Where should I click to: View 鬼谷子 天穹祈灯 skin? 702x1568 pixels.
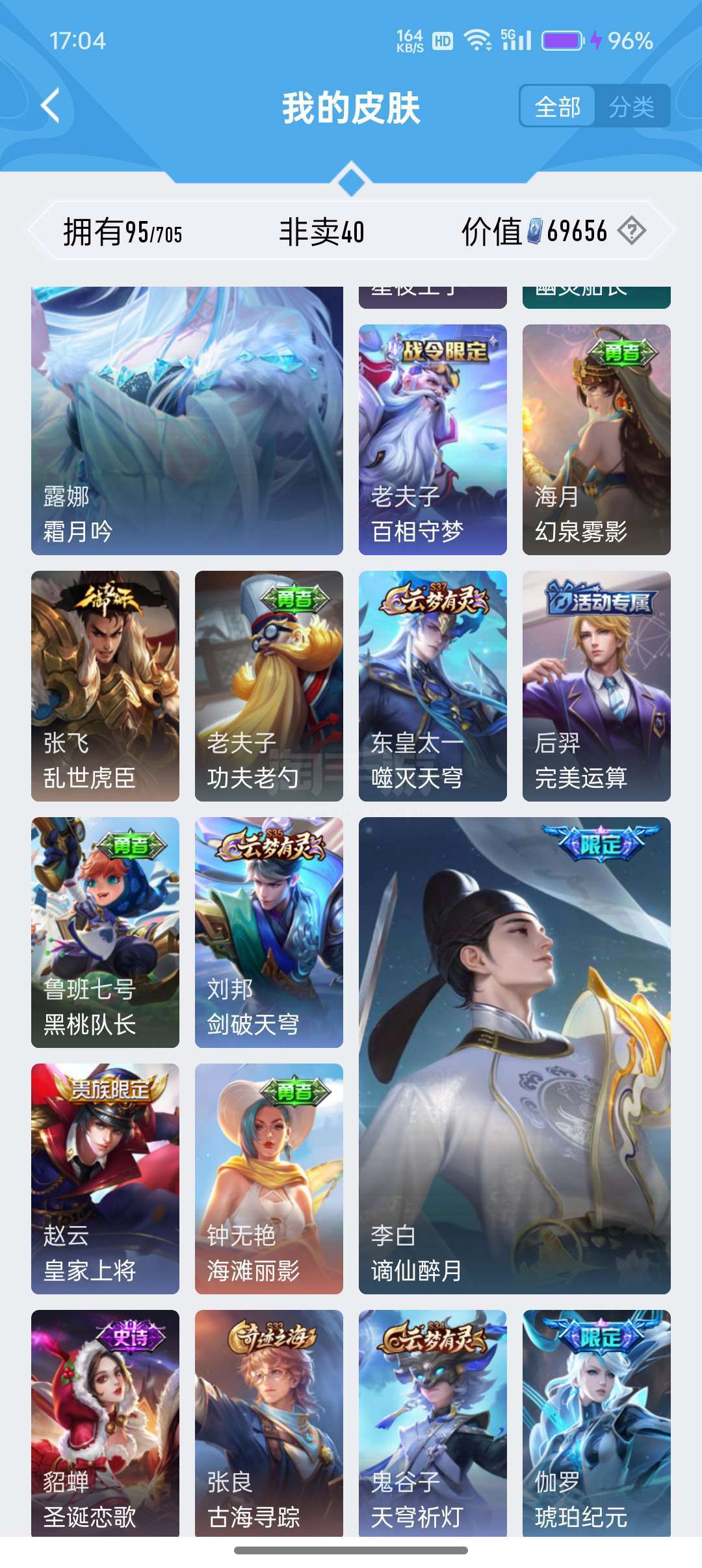tap(433, 1423)
